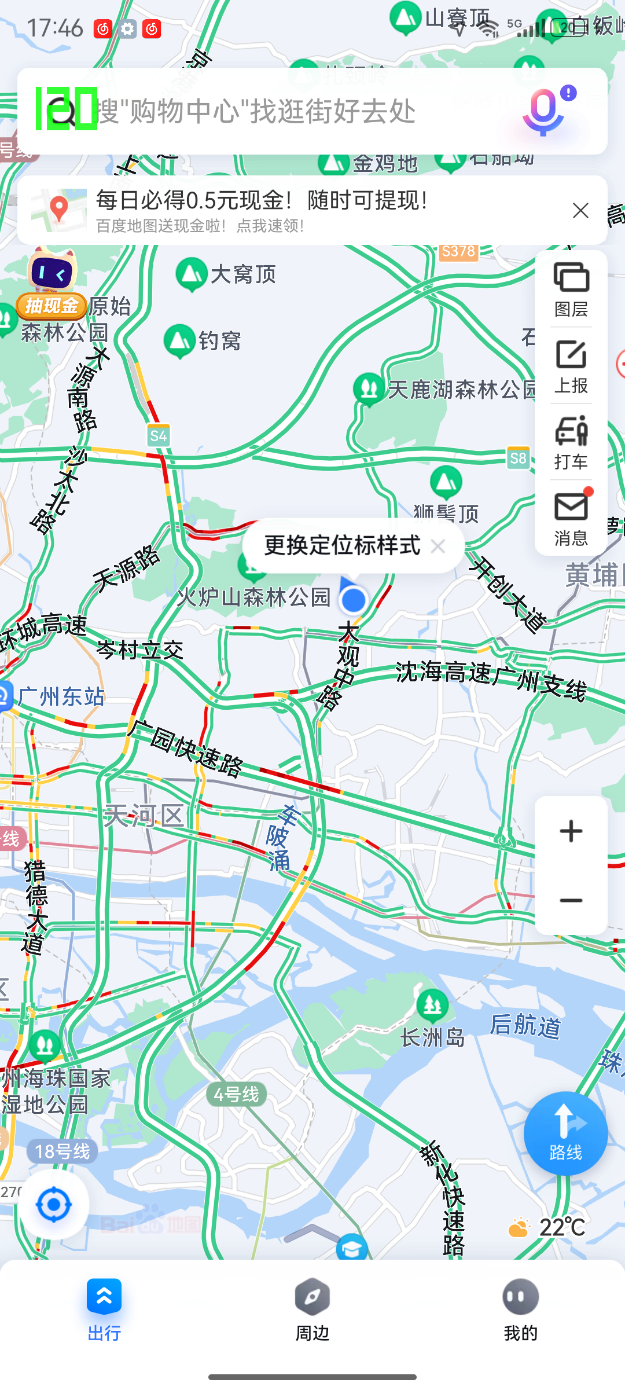The width and height of the screenshot is (625, 1394).
Task: Recenter map on my location
Action: (53, 1206)
